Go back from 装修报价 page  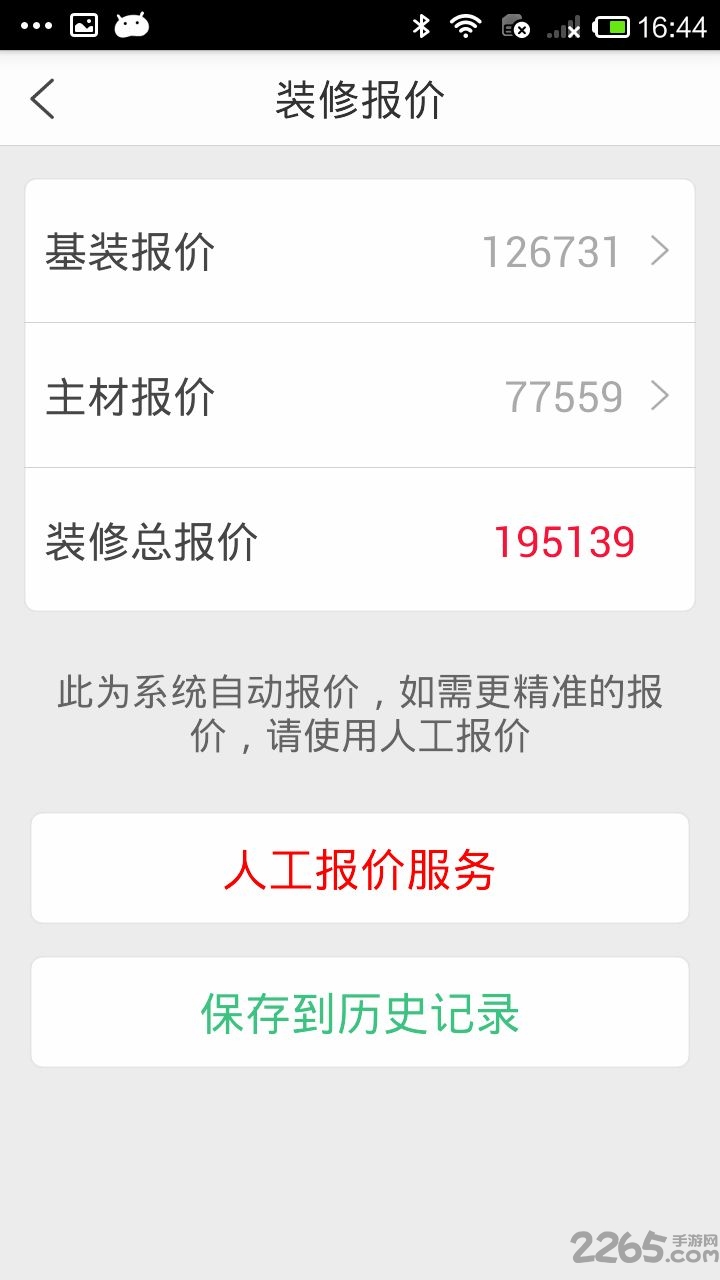pos(42,99)
